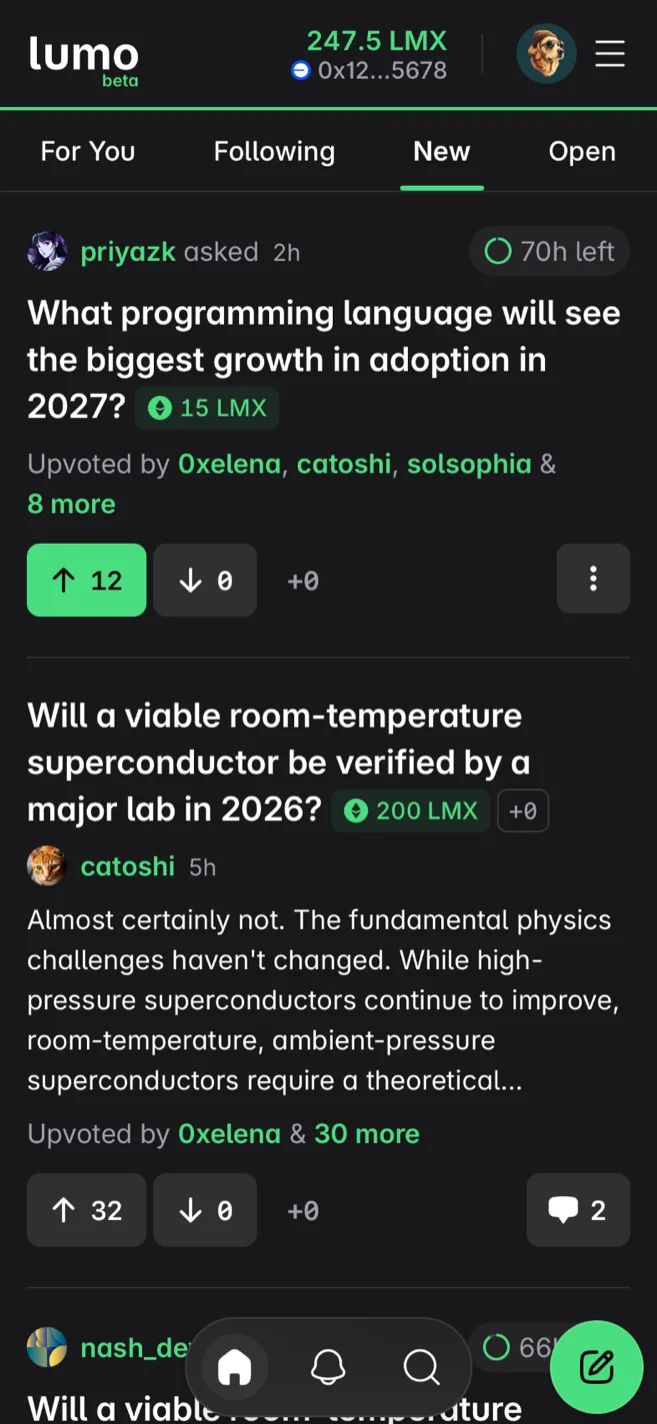Downvote catoshi's superconductor answer

click(205, 1210)
